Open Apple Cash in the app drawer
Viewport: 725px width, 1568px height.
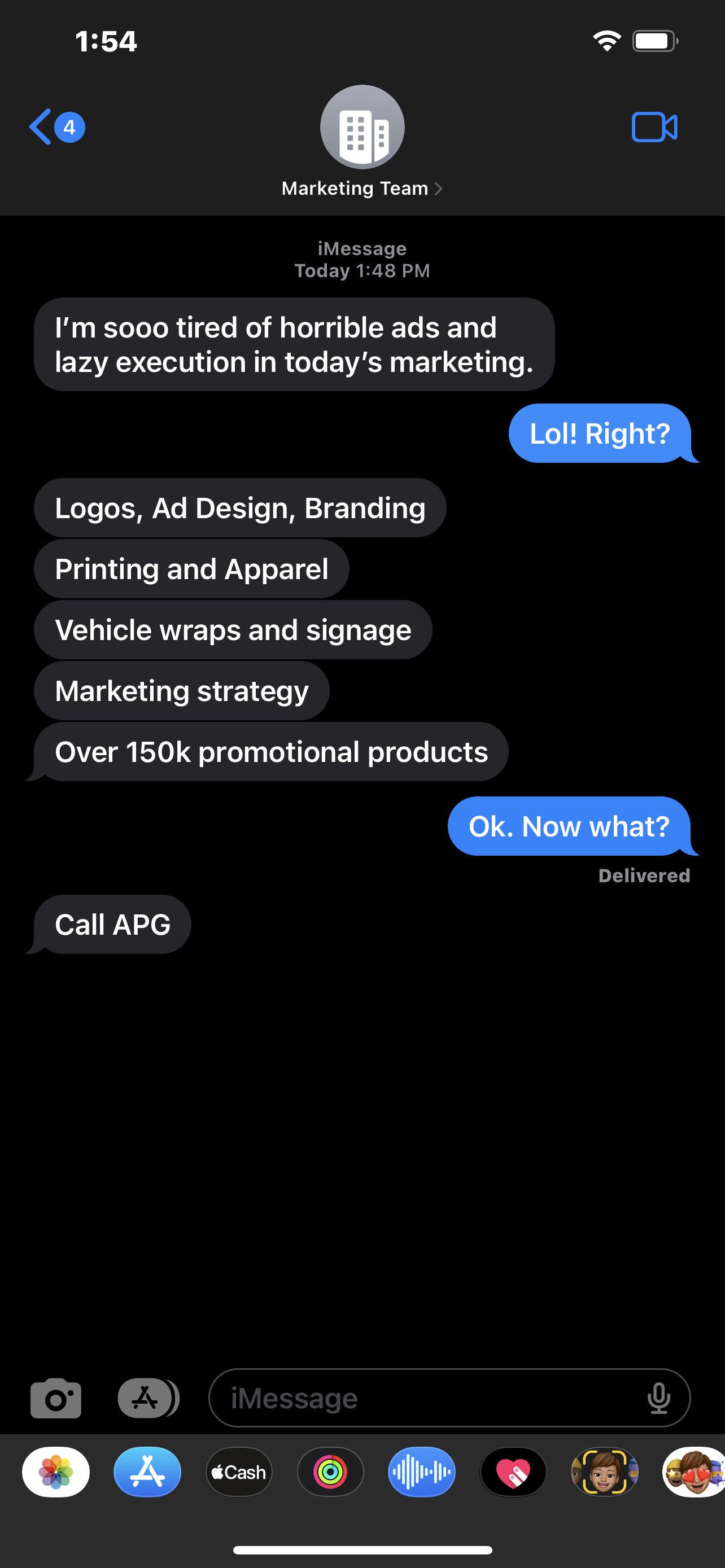point(239,1473)
